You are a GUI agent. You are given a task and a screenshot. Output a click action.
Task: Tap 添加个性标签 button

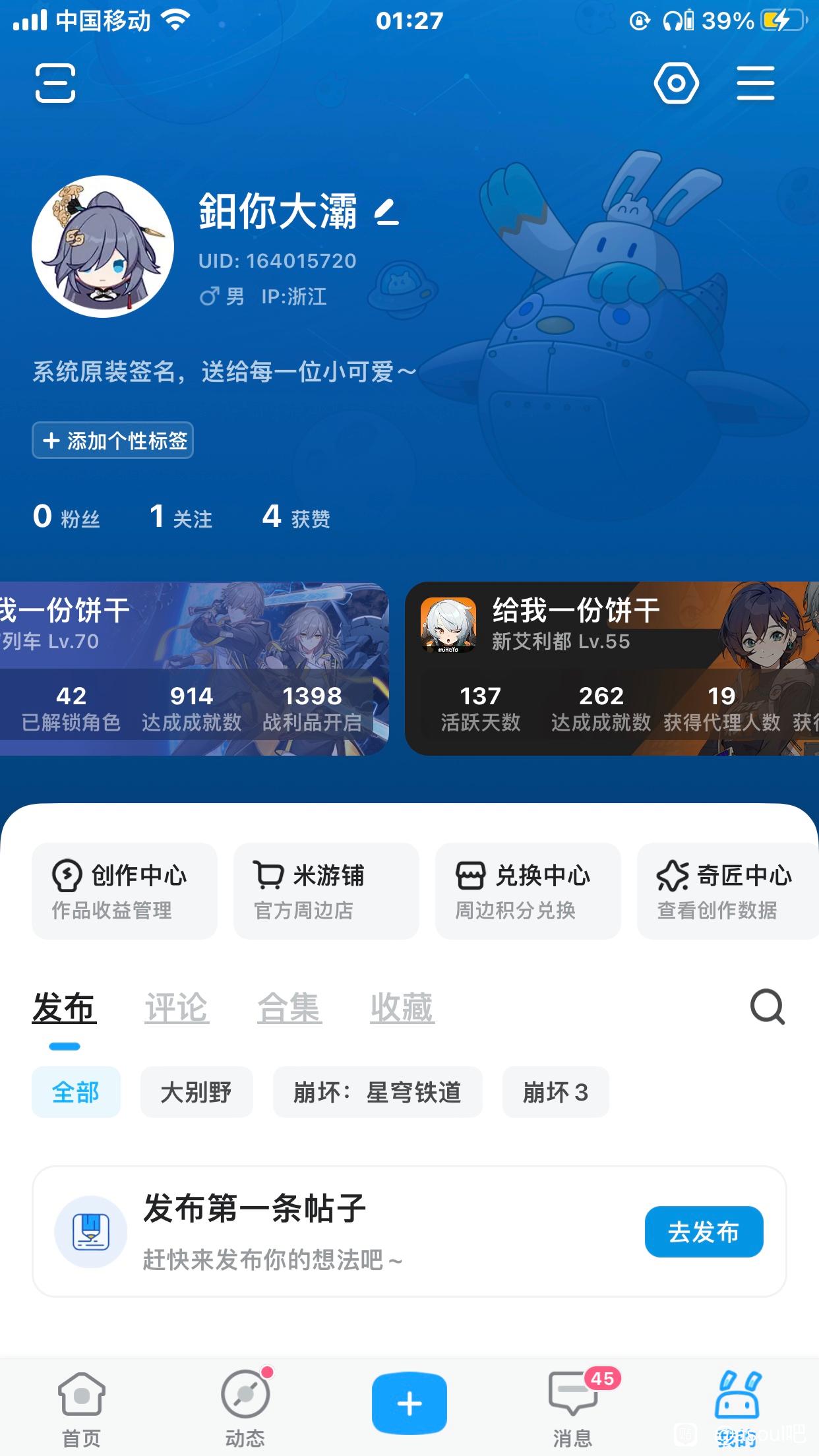113,440
